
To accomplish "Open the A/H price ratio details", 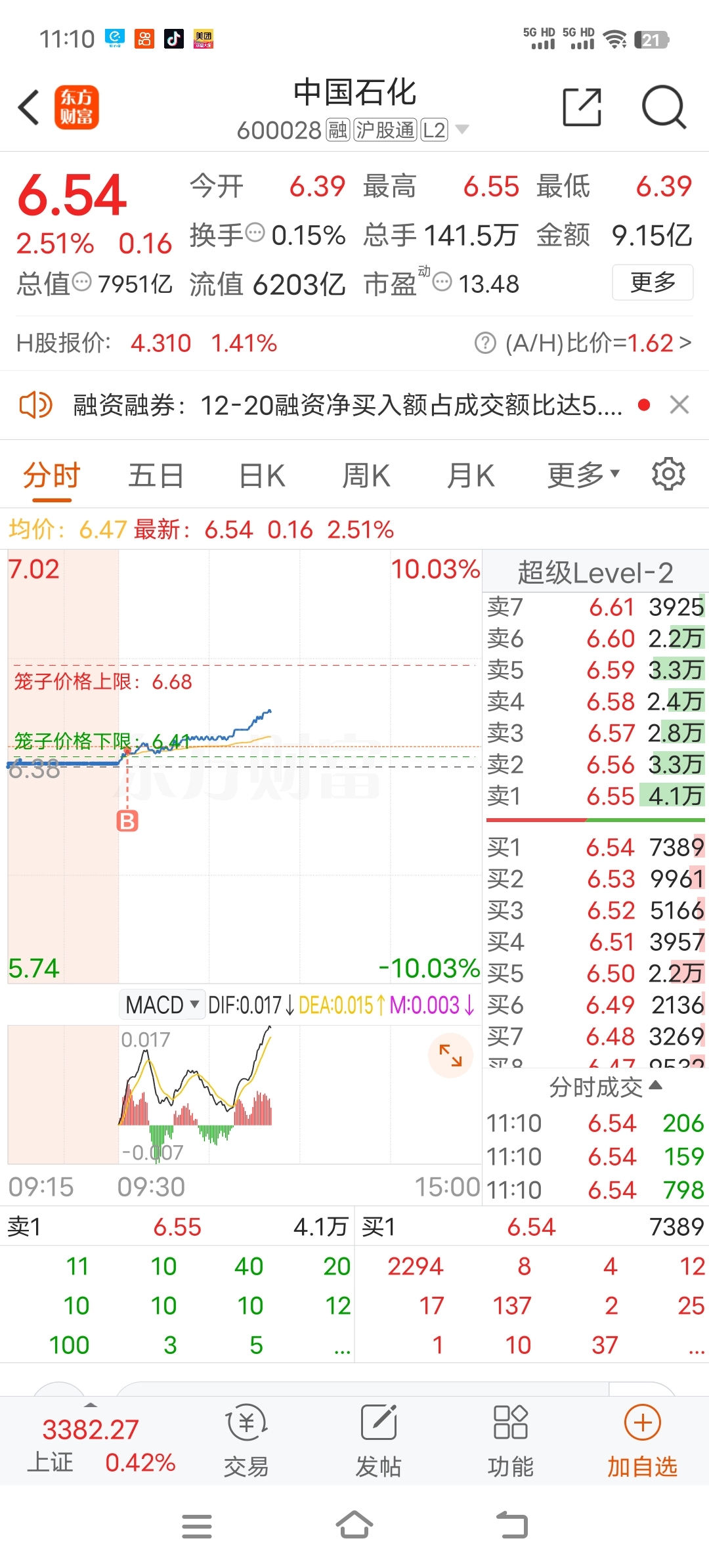I will (582, 343).
